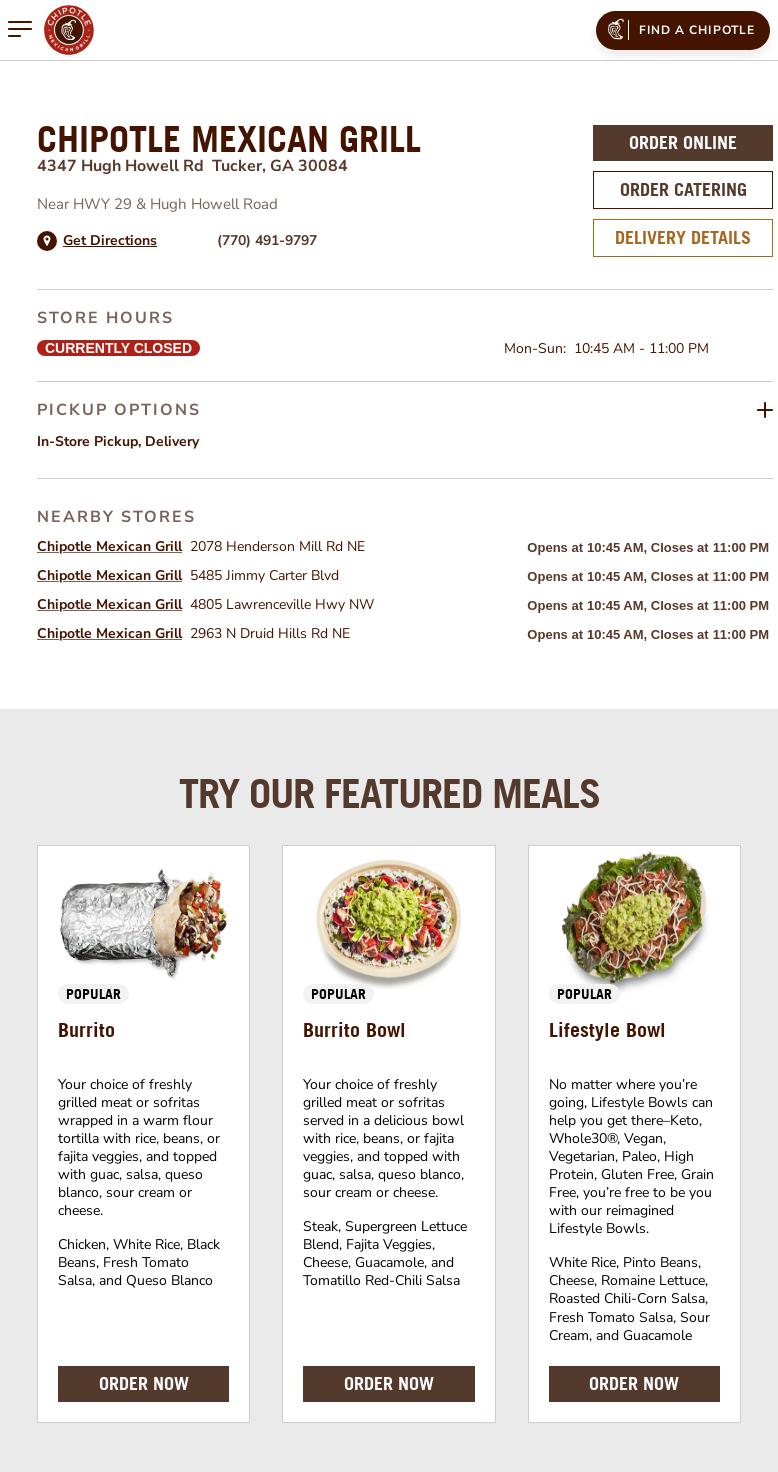
Task: Open nearby store on Henderson Mill Rd NE
Action: click(110, 547)
